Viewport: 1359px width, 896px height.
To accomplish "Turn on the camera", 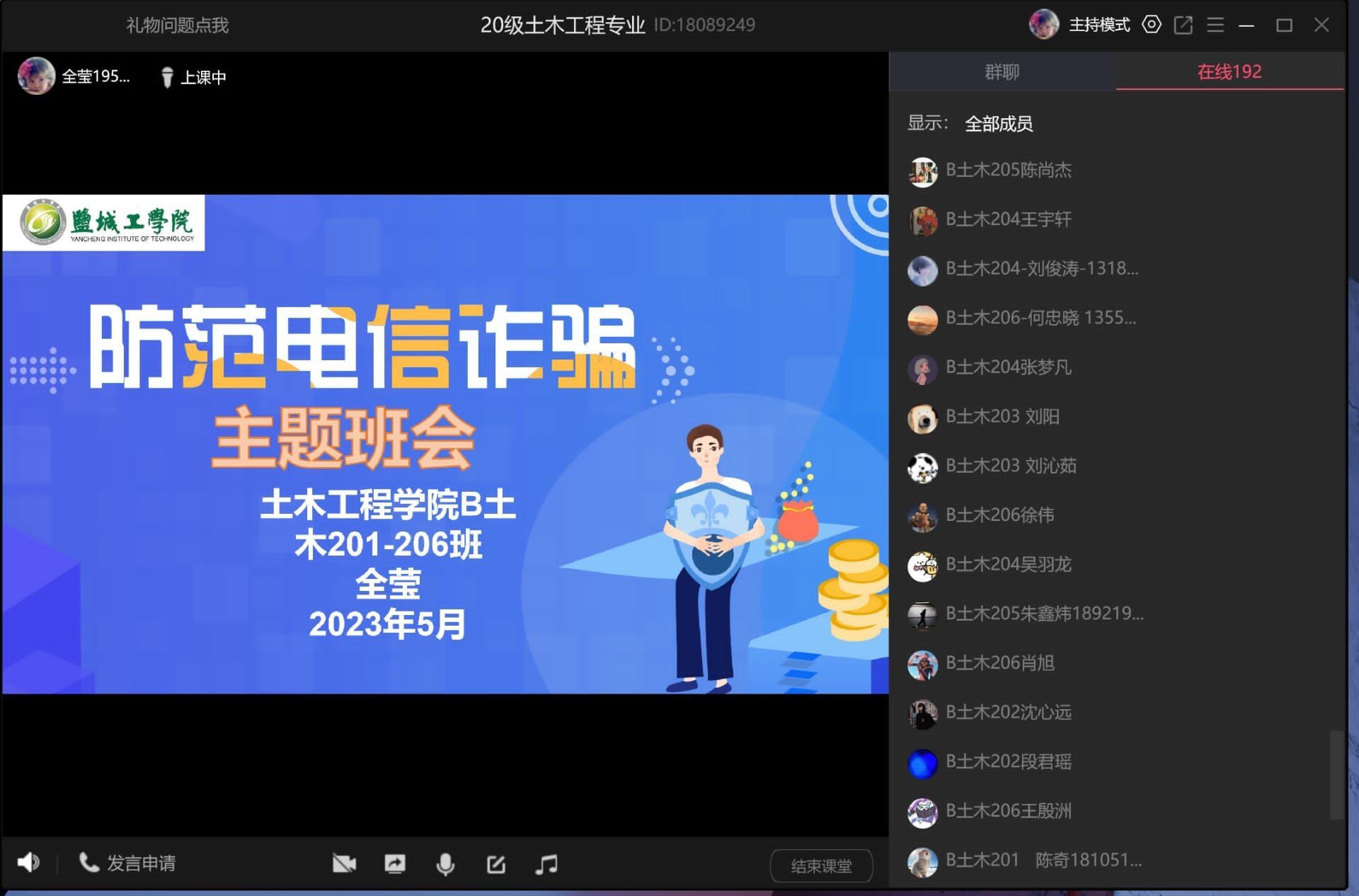I will 344,863.
